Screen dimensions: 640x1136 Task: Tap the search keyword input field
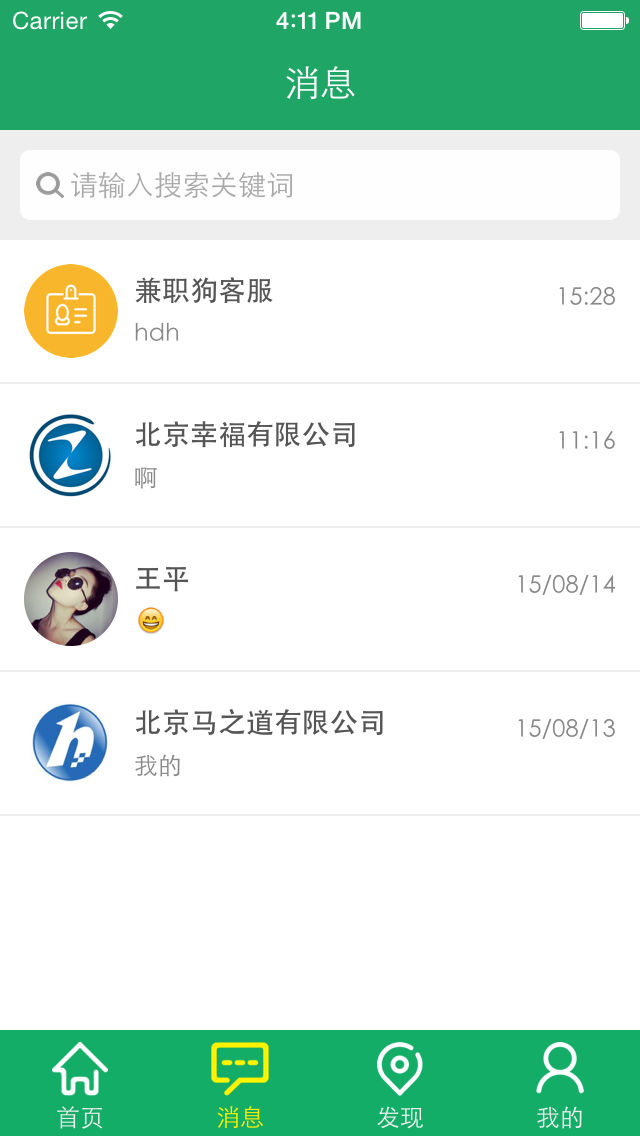click(x=320, y=185)
